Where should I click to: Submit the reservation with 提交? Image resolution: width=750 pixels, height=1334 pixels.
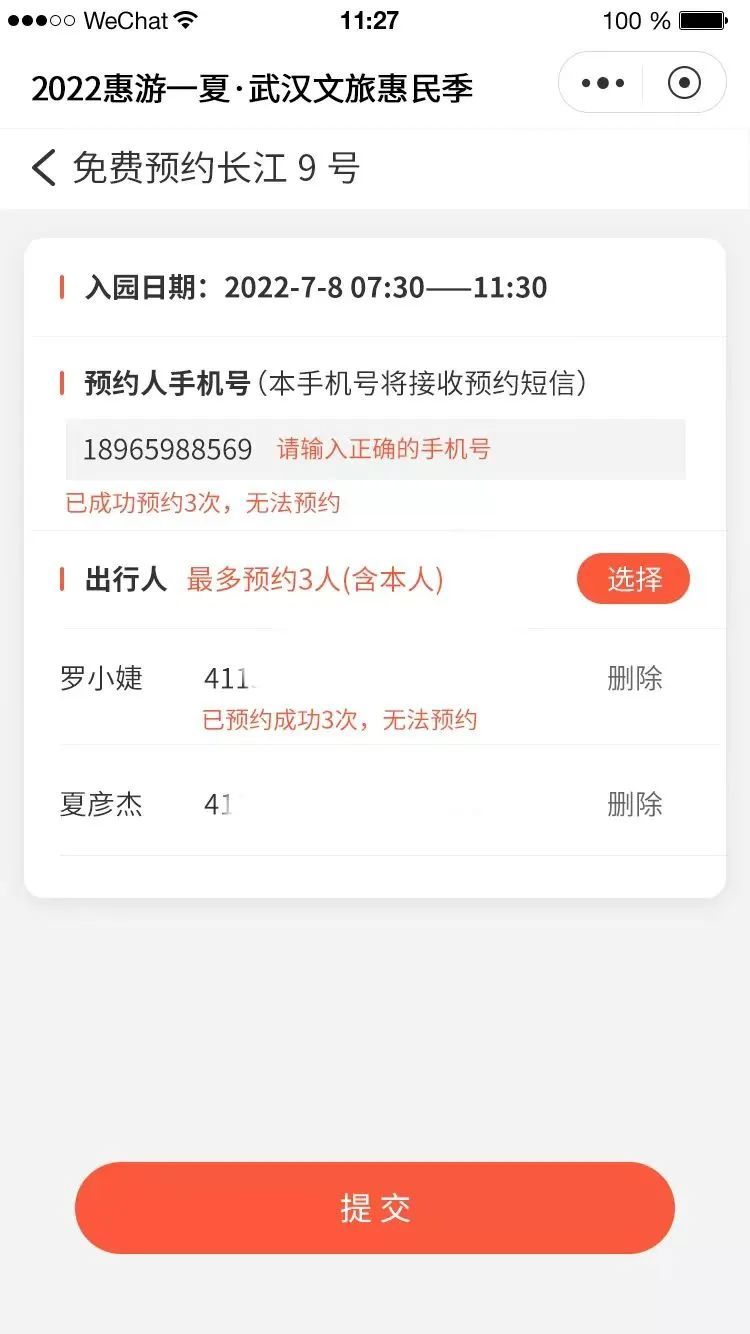click(375, 1208)
